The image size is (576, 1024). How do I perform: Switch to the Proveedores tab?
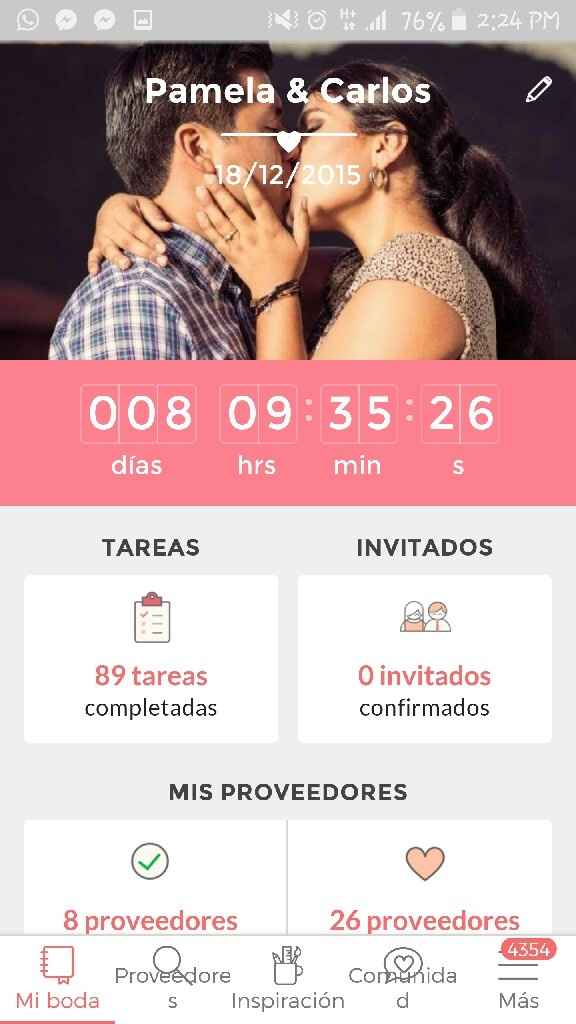pyautogui.click(x=172, y=980)
